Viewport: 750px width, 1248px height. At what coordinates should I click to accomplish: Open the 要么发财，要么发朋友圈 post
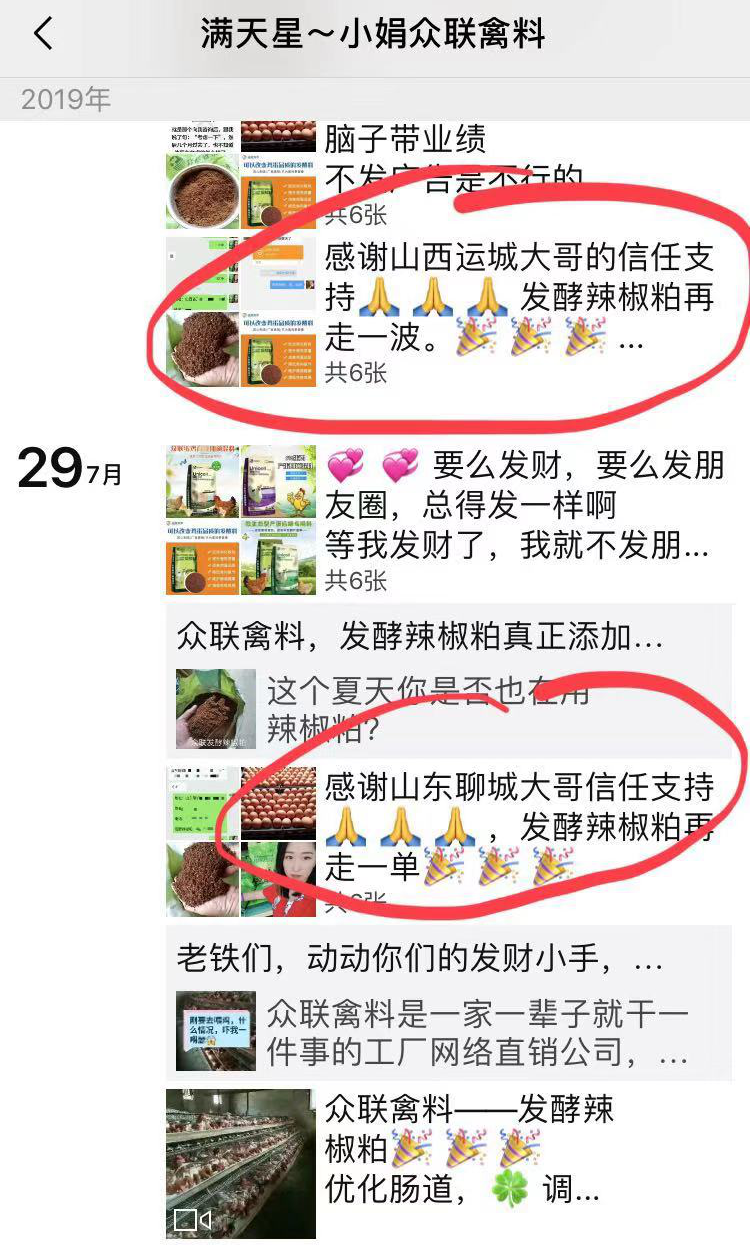tap(518, 505)
